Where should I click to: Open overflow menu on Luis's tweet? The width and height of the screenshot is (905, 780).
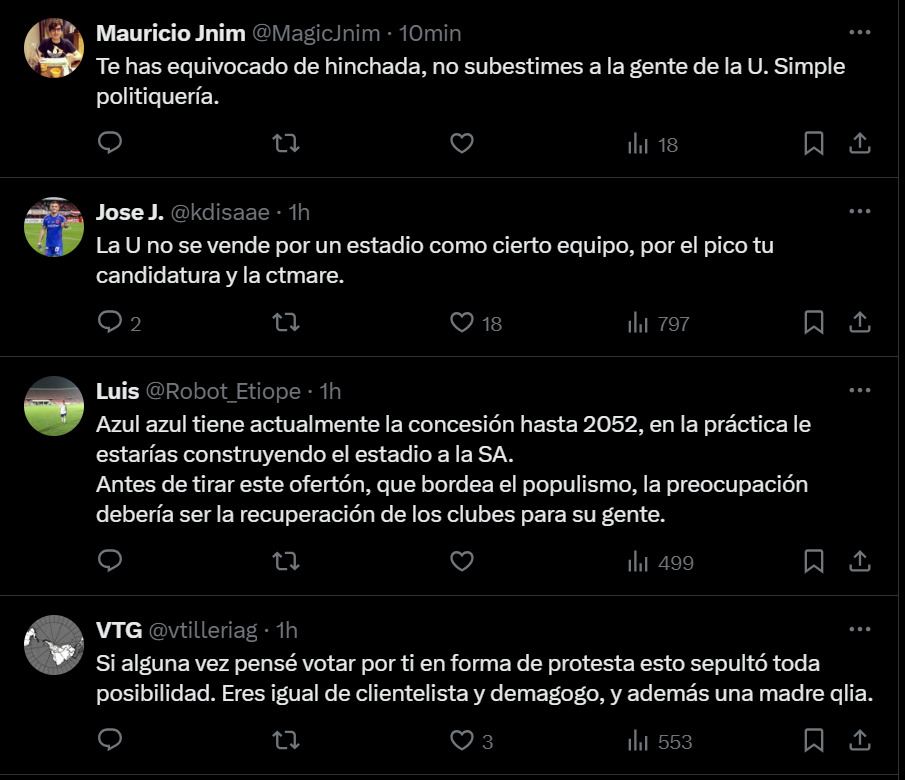coord(859,390)
